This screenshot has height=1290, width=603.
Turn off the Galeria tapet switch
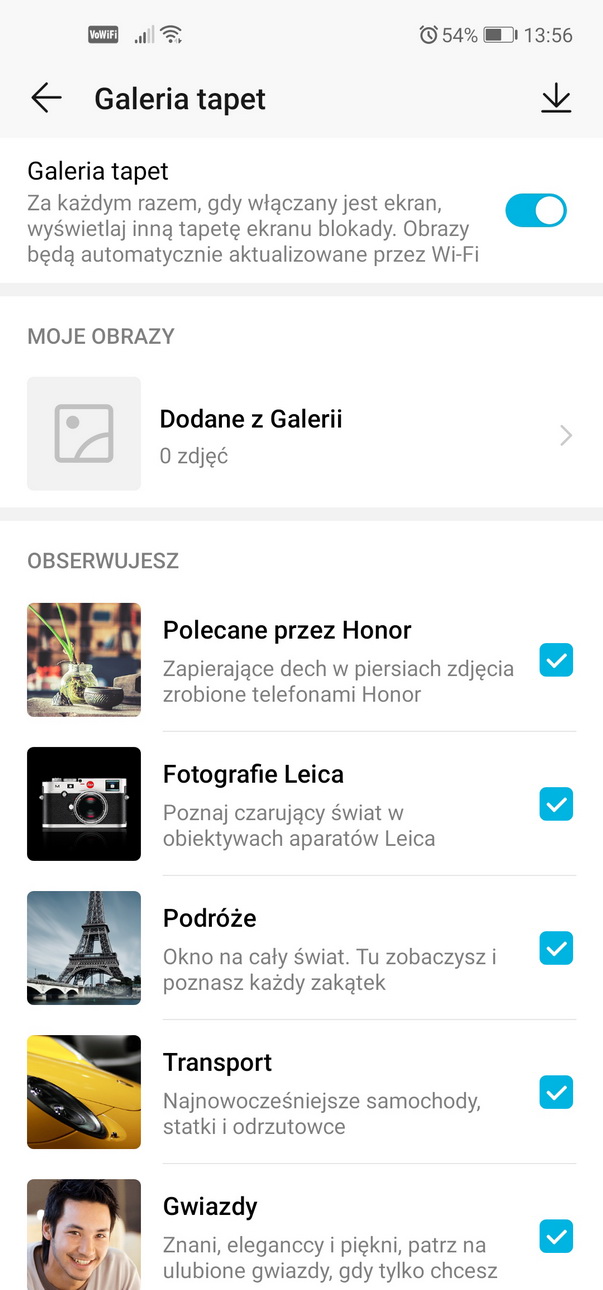coord(536,211)
